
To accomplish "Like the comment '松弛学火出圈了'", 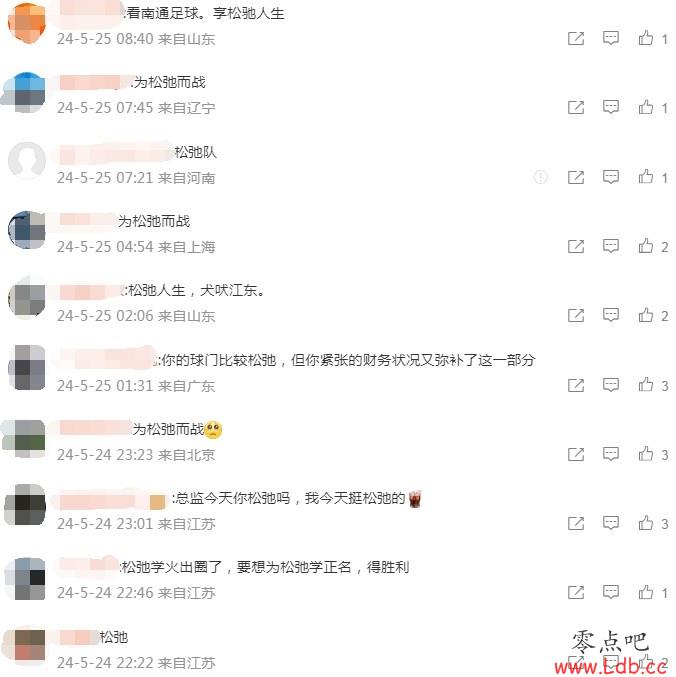I will coord(646,593).
